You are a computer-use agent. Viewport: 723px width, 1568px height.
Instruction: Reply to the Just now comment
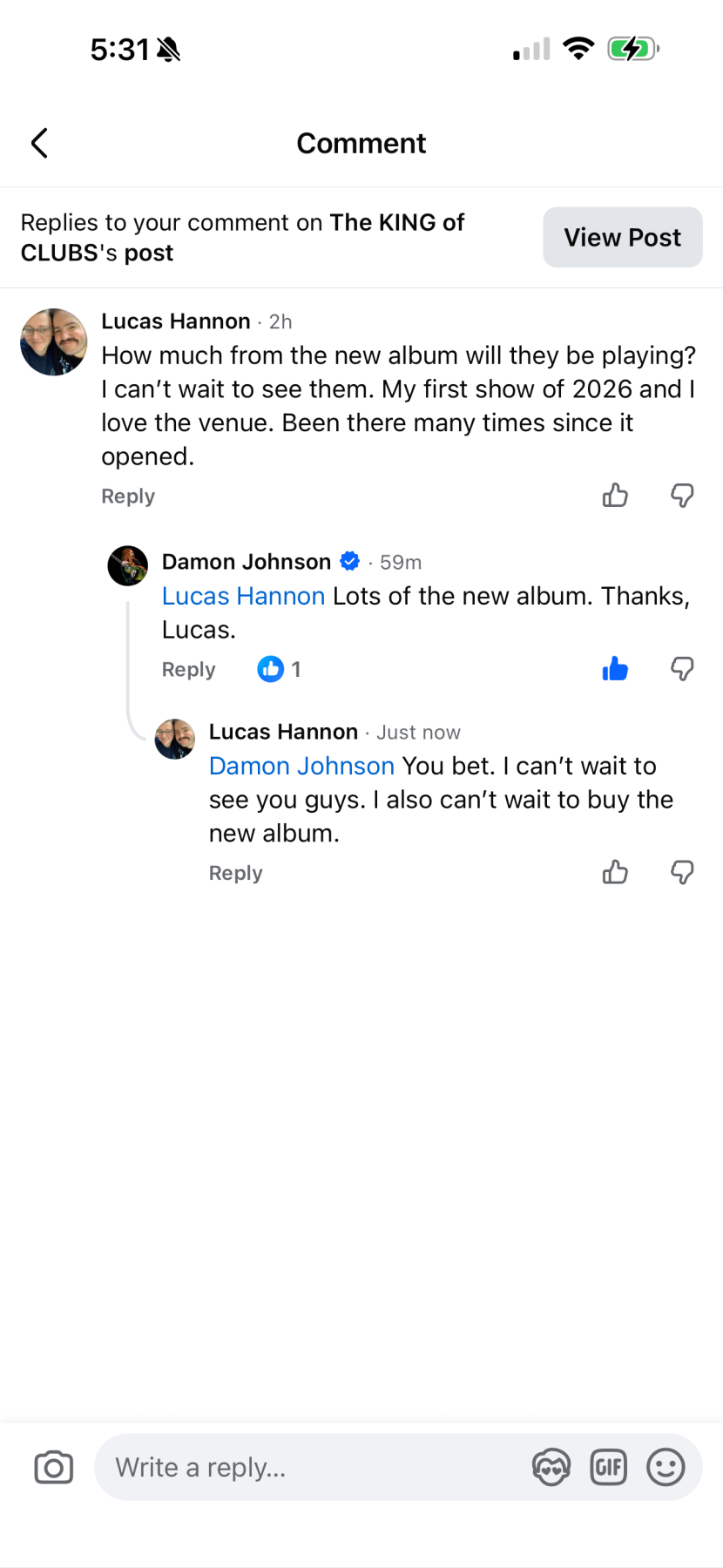[x=235, y=873]
